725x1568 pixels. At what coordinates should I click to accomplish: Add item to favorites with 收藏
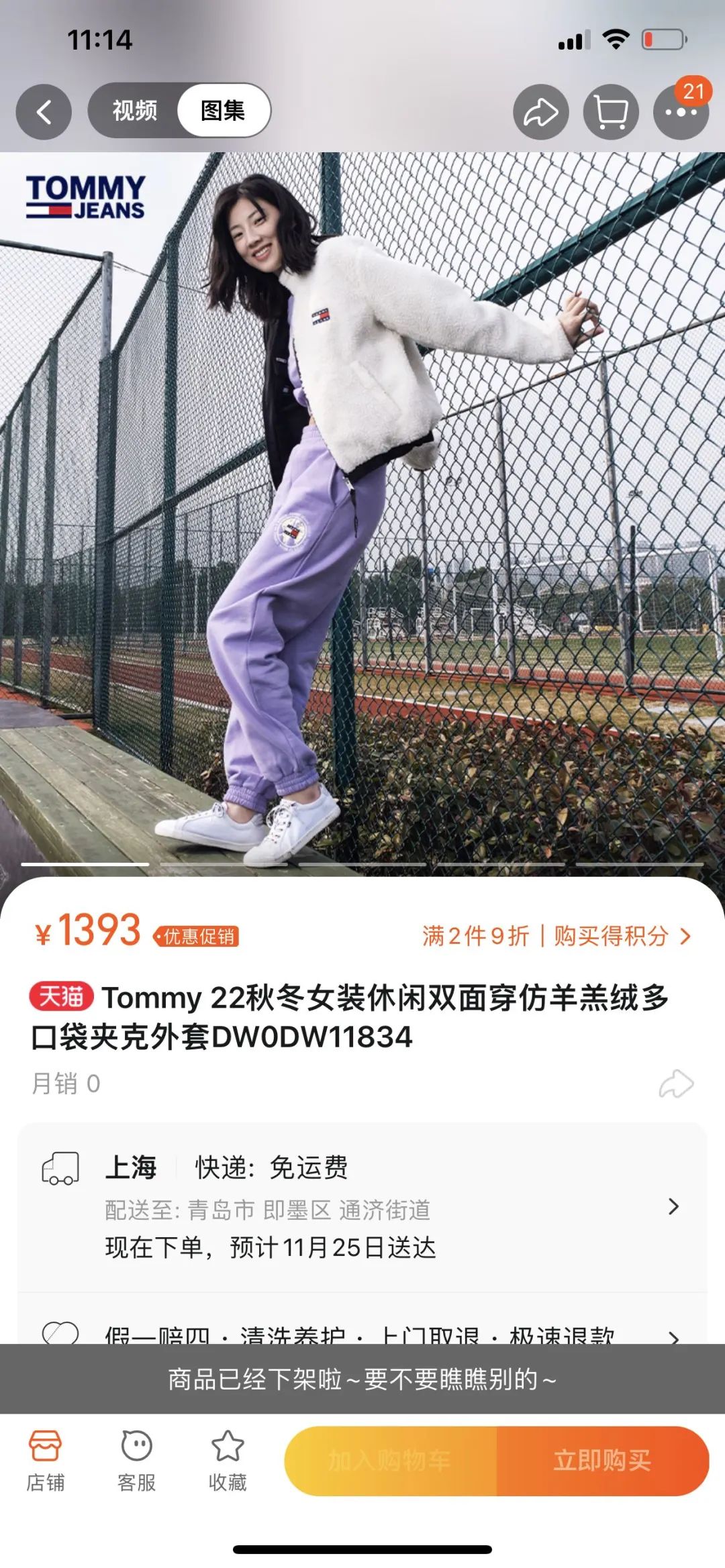coord(228,1460)
